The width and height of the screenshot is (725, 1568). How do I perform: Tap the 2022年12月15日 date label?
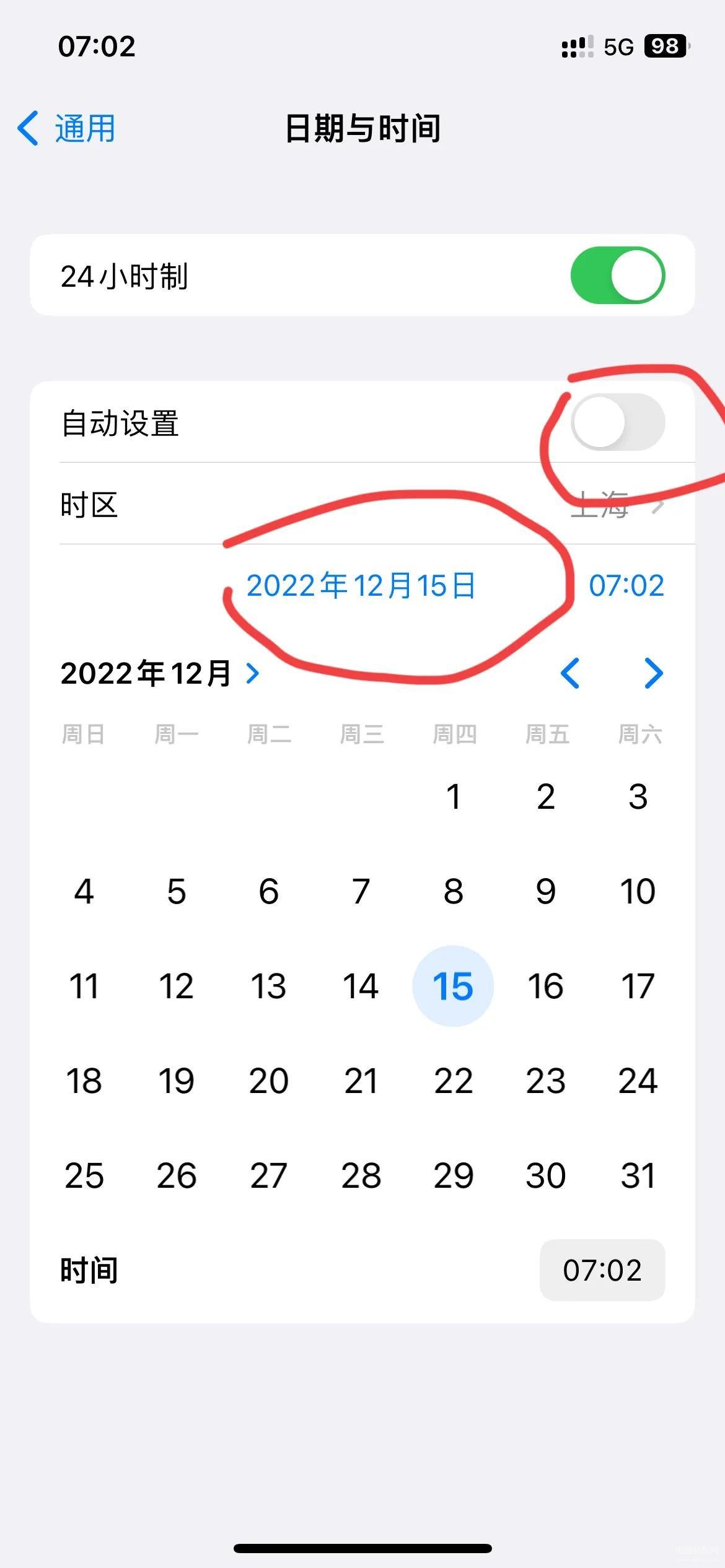pos(361,586)
